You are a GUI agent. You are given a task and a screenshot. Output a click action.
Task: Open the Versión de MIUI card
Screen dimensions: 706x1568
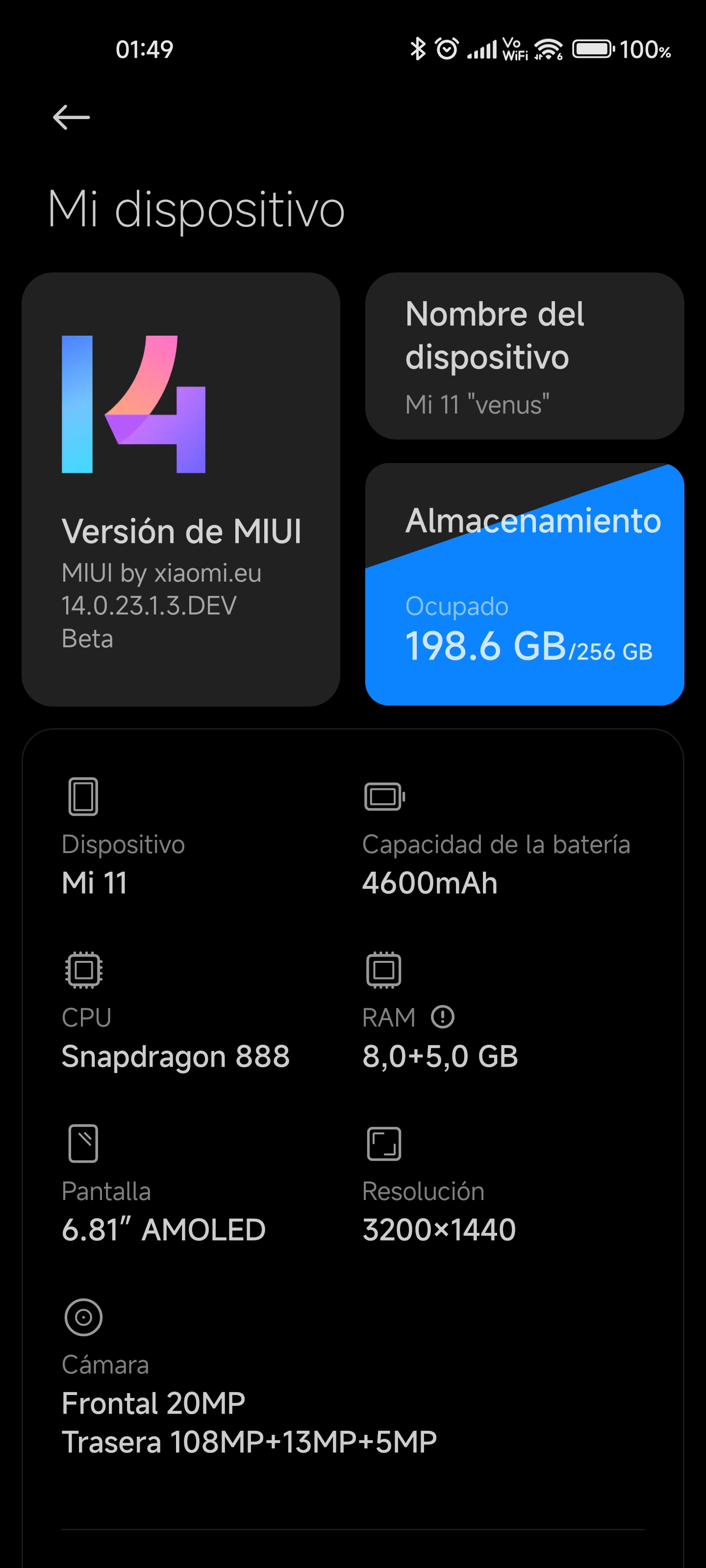[x=181, y=489]
